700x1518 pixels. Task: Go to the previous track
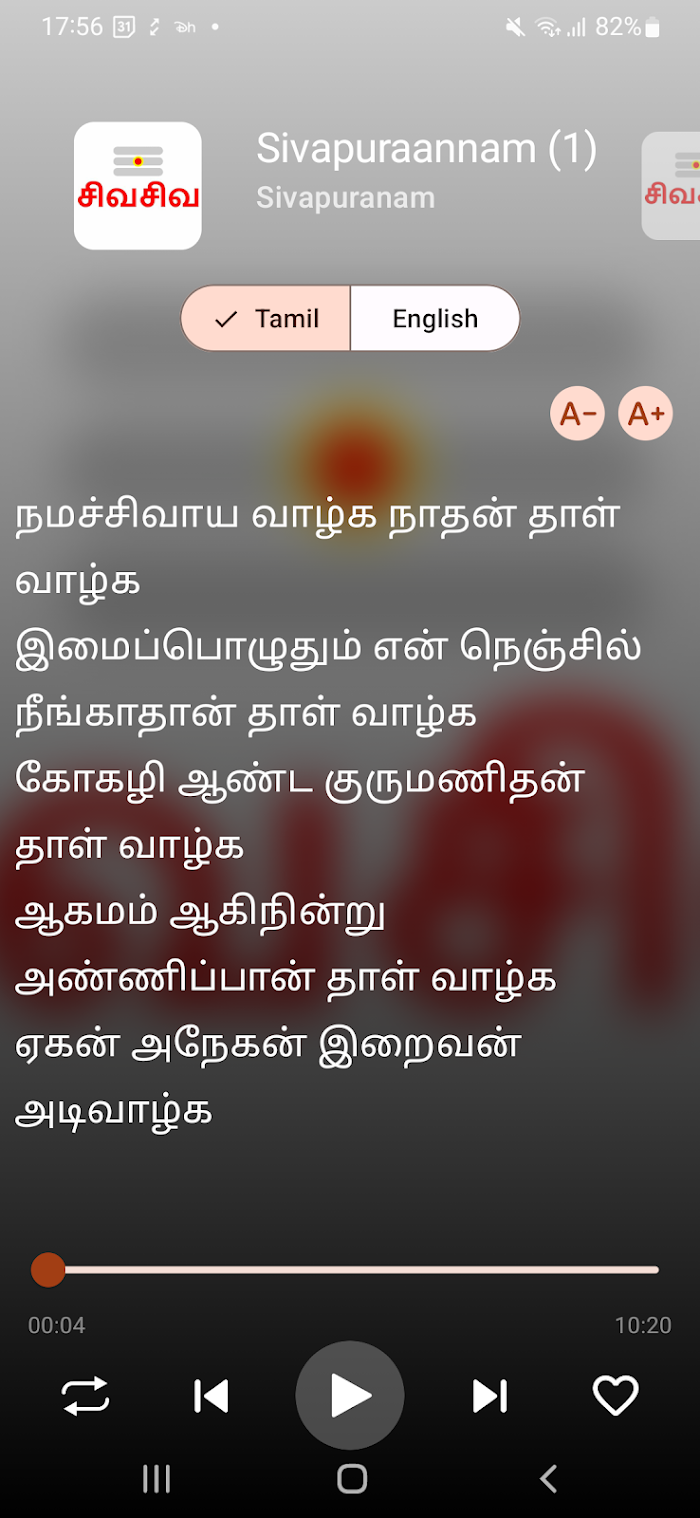(x=211, y=1396)
